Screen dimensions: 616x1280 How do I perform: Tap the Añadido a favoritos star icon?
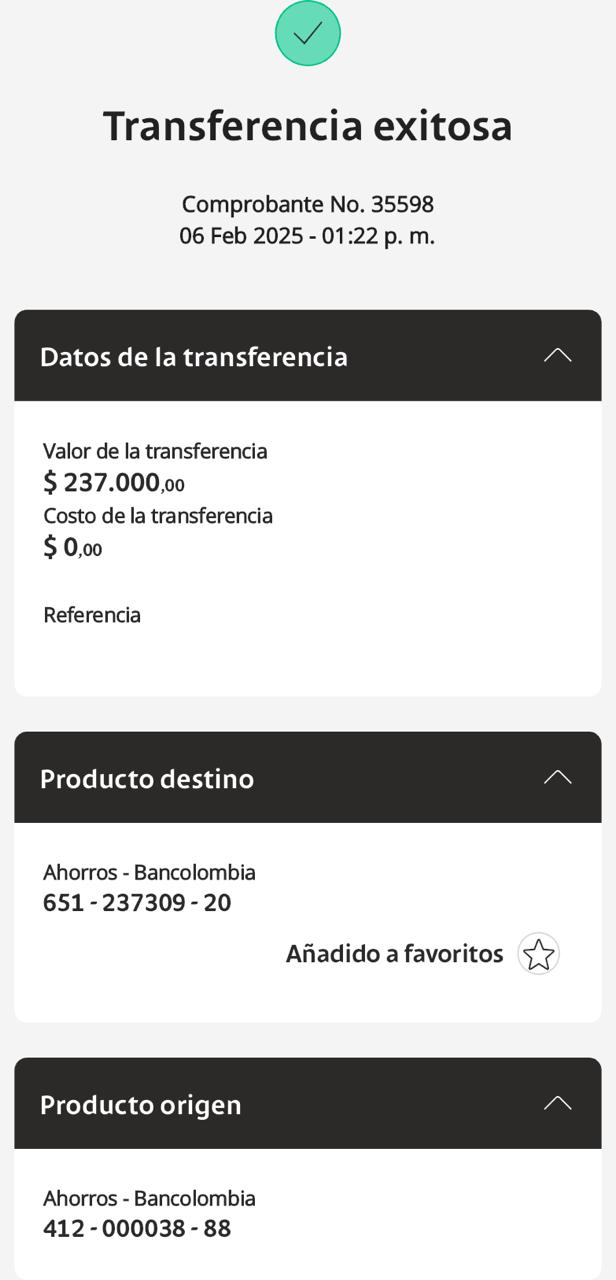[x=538, y=954]
